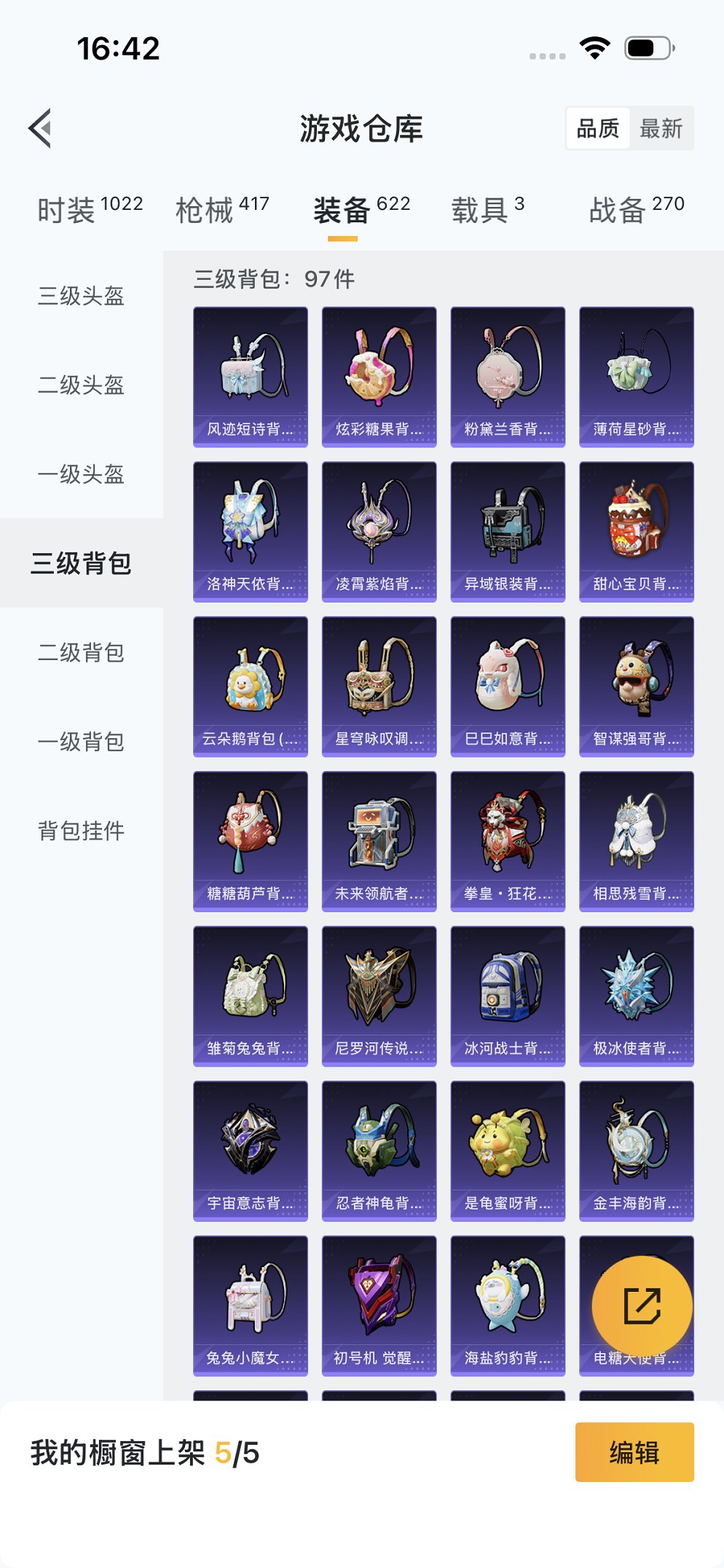Switch to the 枪械 tab
The height and width of the screenshot is (1568, 724).
point(222,210)
